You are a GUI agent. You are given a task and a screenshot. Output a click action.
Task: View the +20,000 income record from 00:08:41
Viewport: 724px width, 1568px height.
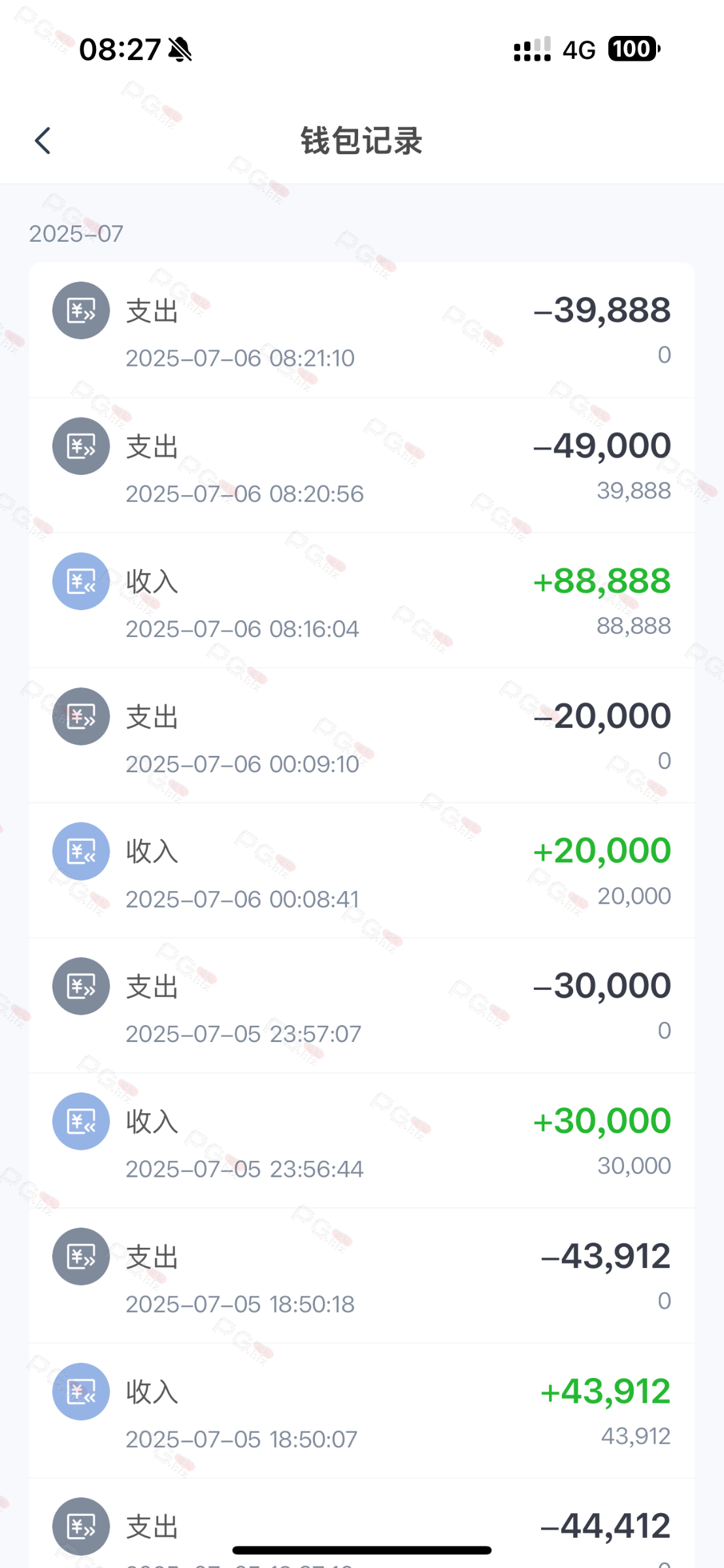[x=361, y=872]
